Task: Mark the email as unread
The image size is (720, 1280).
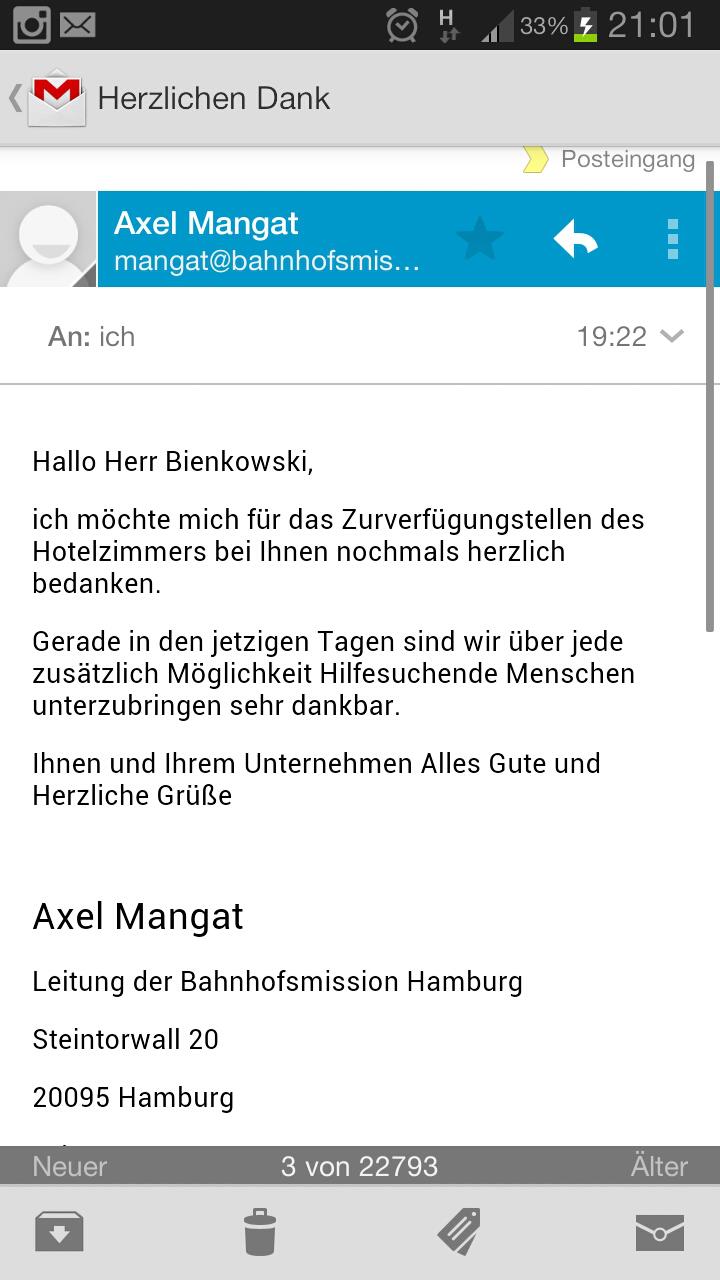Action: (660, 1232)
